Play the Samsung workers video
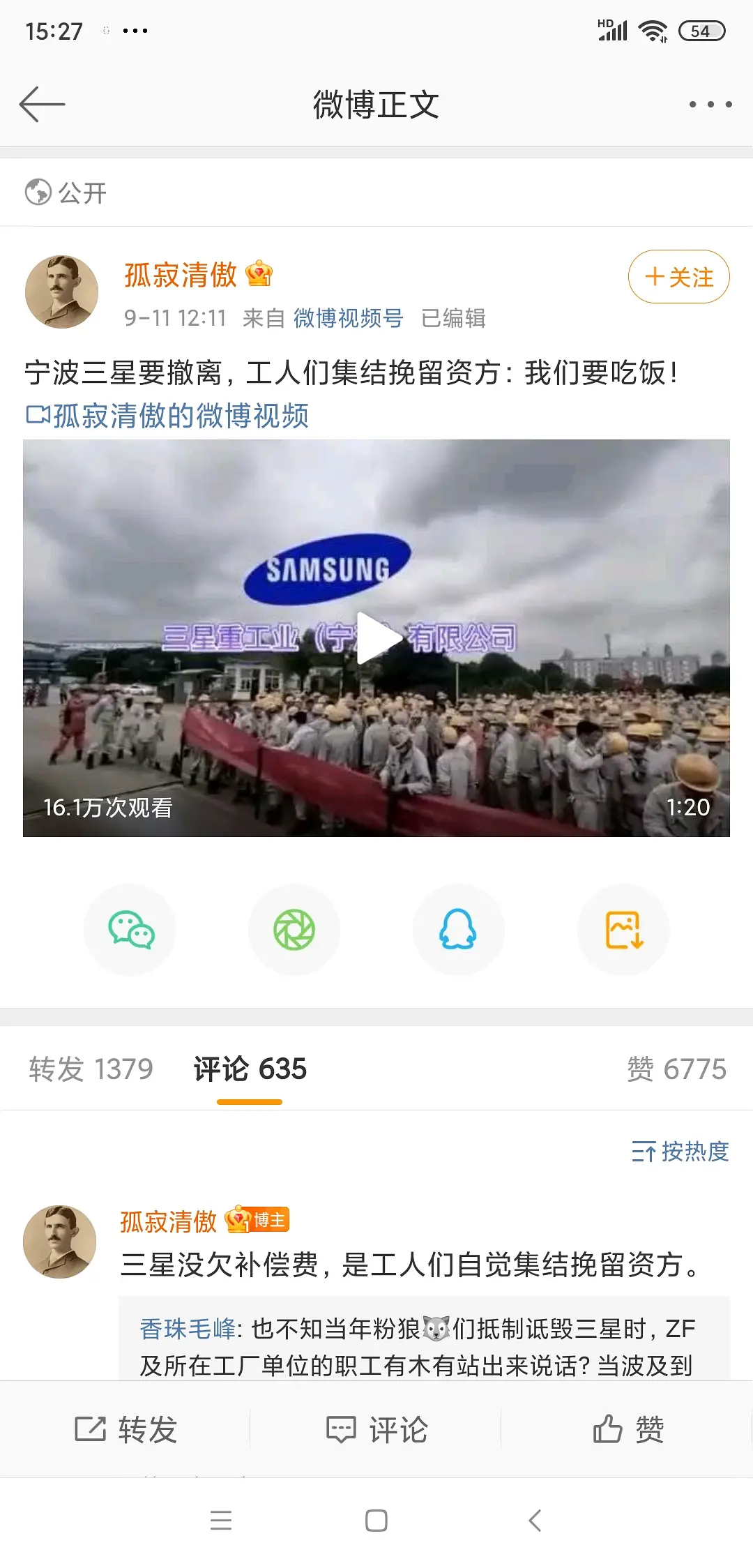 tap(376, 638)
